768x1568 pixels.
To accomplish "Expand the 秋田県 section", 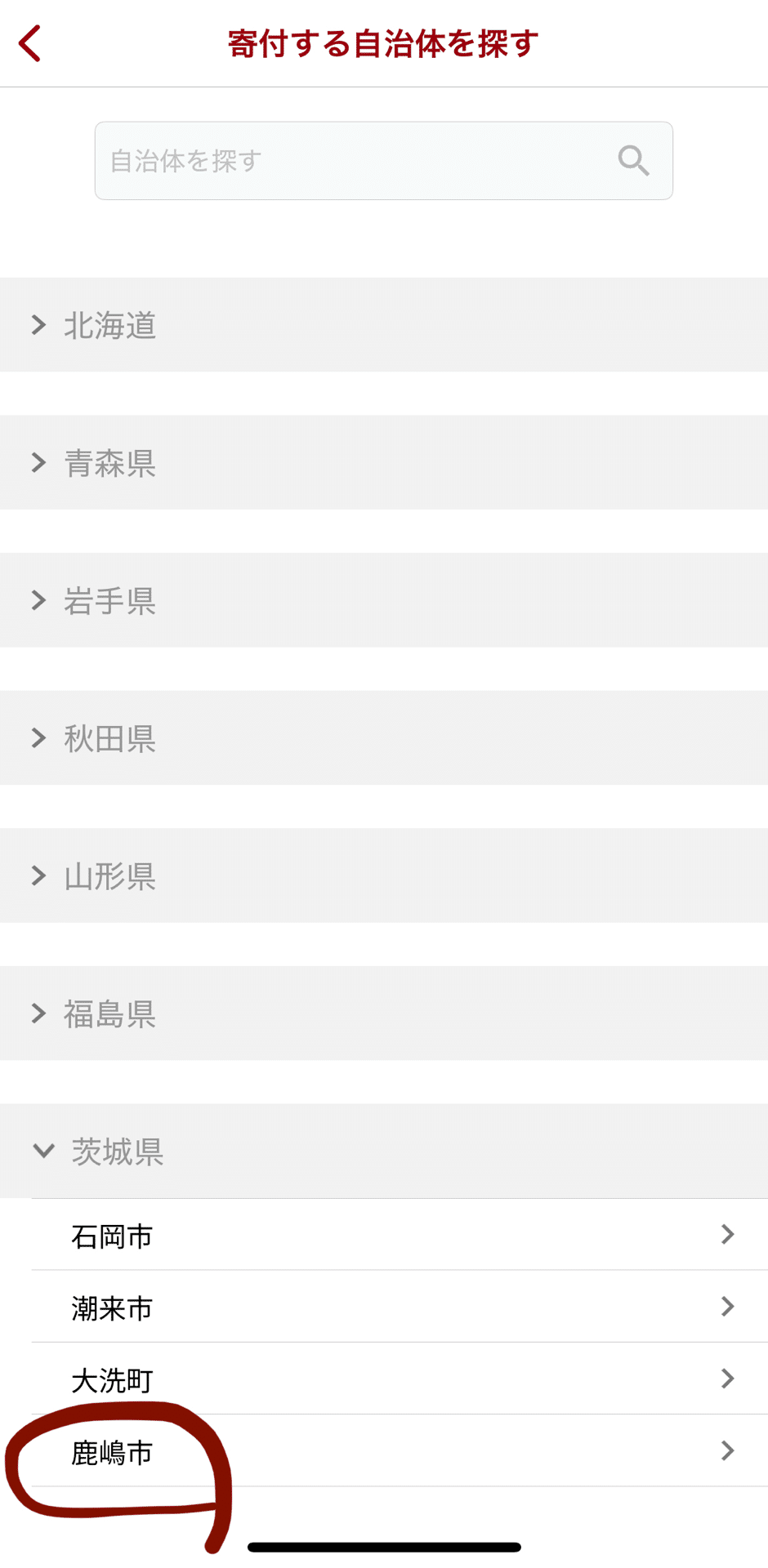I will pos(383,738).
